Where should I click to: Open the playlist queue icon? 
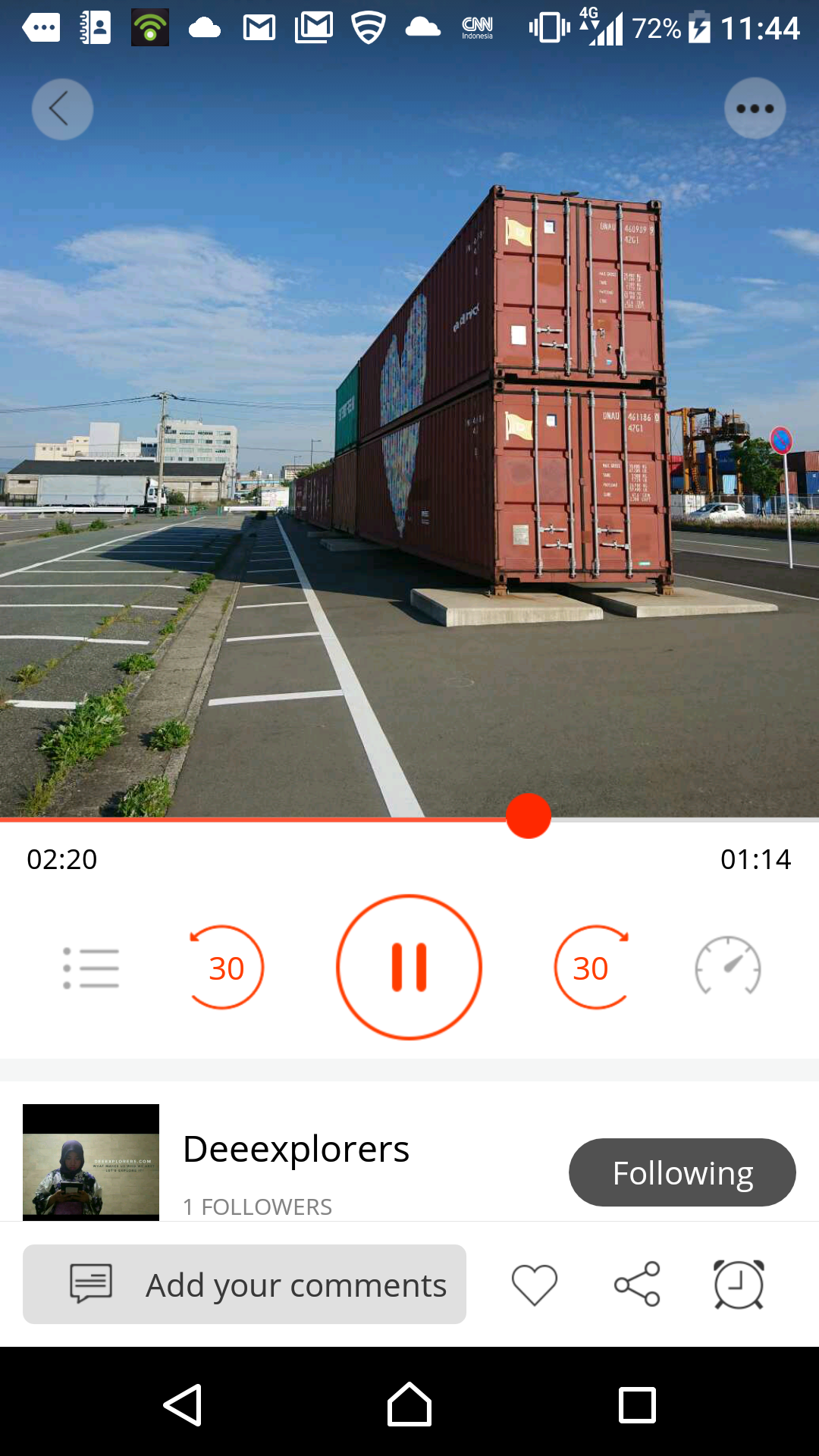click(x=91, y=968)
